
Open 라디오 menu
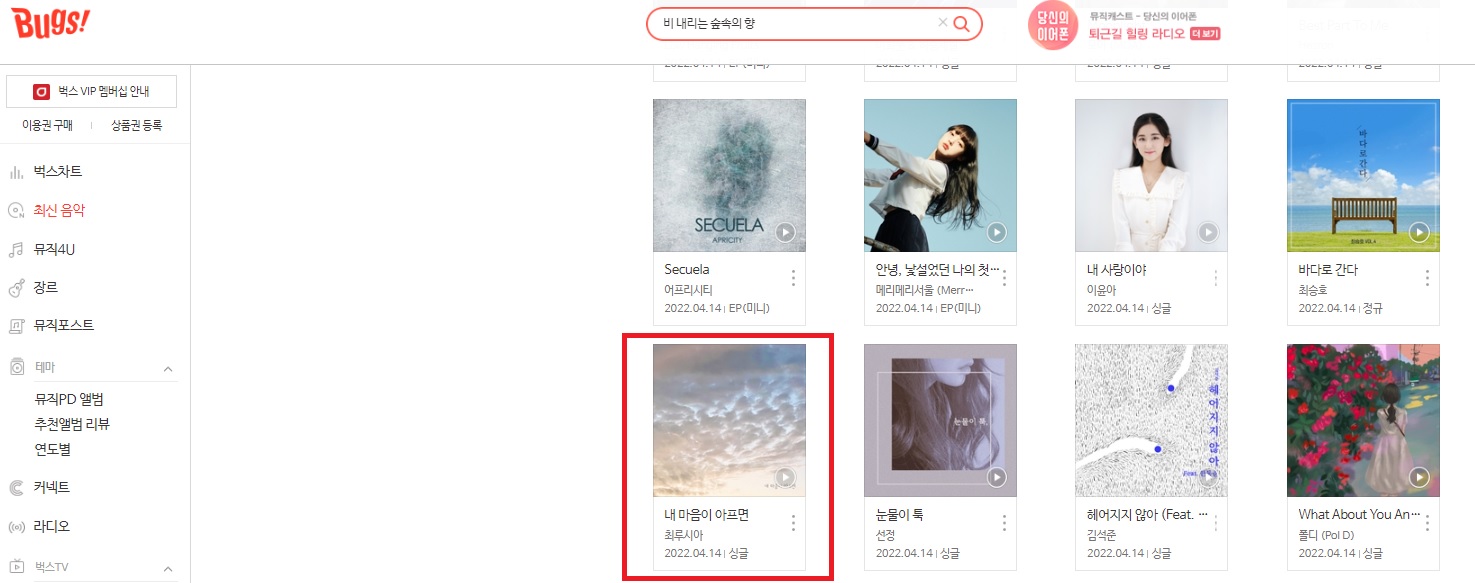(52, 526)
